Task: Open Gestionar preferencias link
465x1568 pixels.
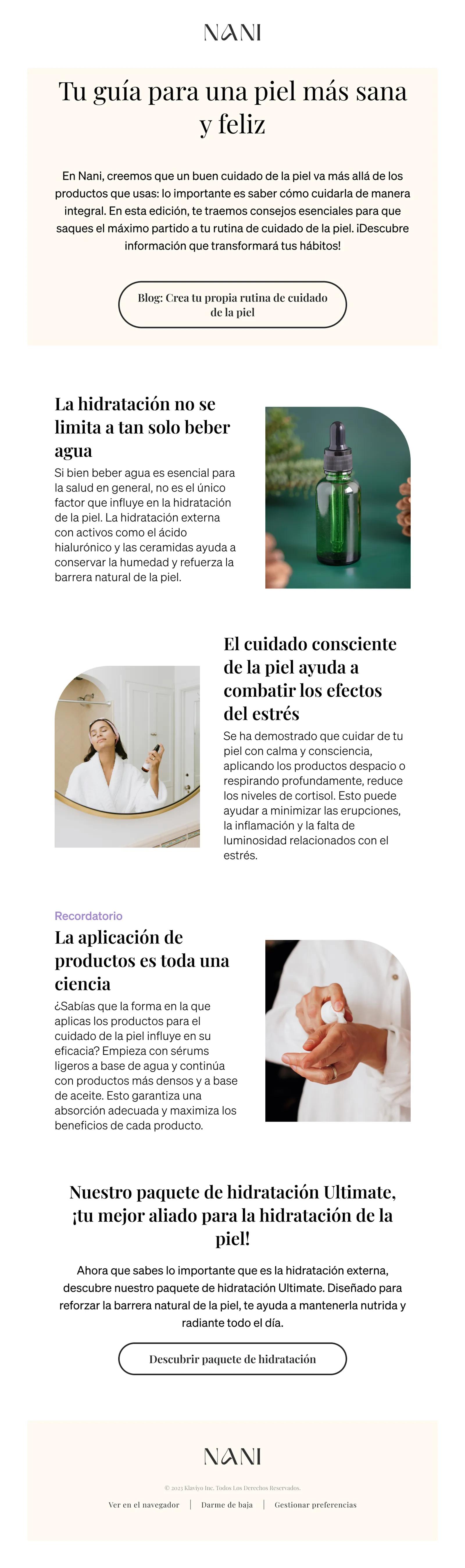Action: coord(315,1504)
